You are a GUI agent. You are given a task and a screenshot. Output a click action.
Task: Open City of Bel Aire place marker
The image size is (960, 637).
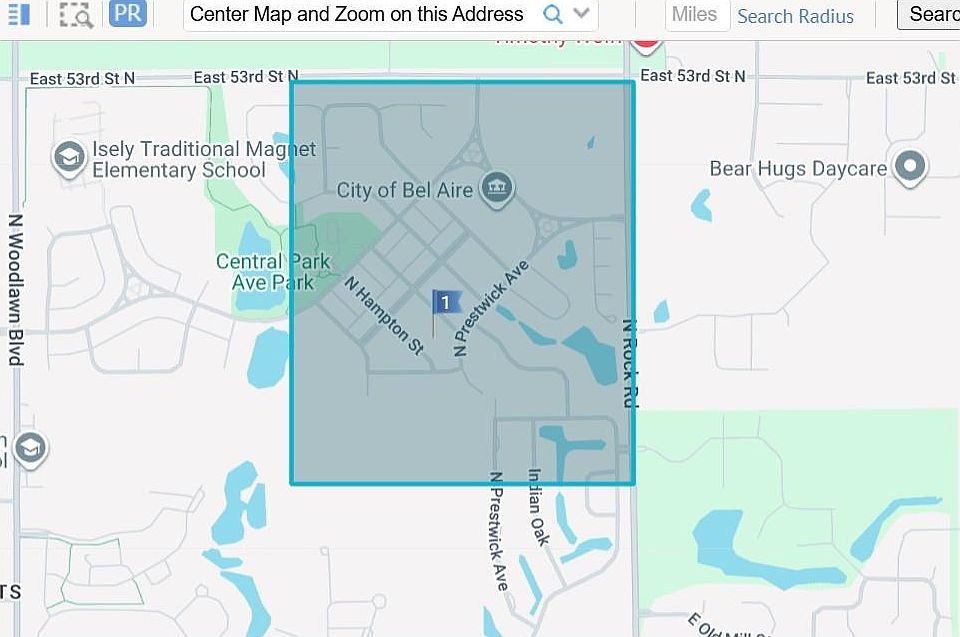pos(497,186)
